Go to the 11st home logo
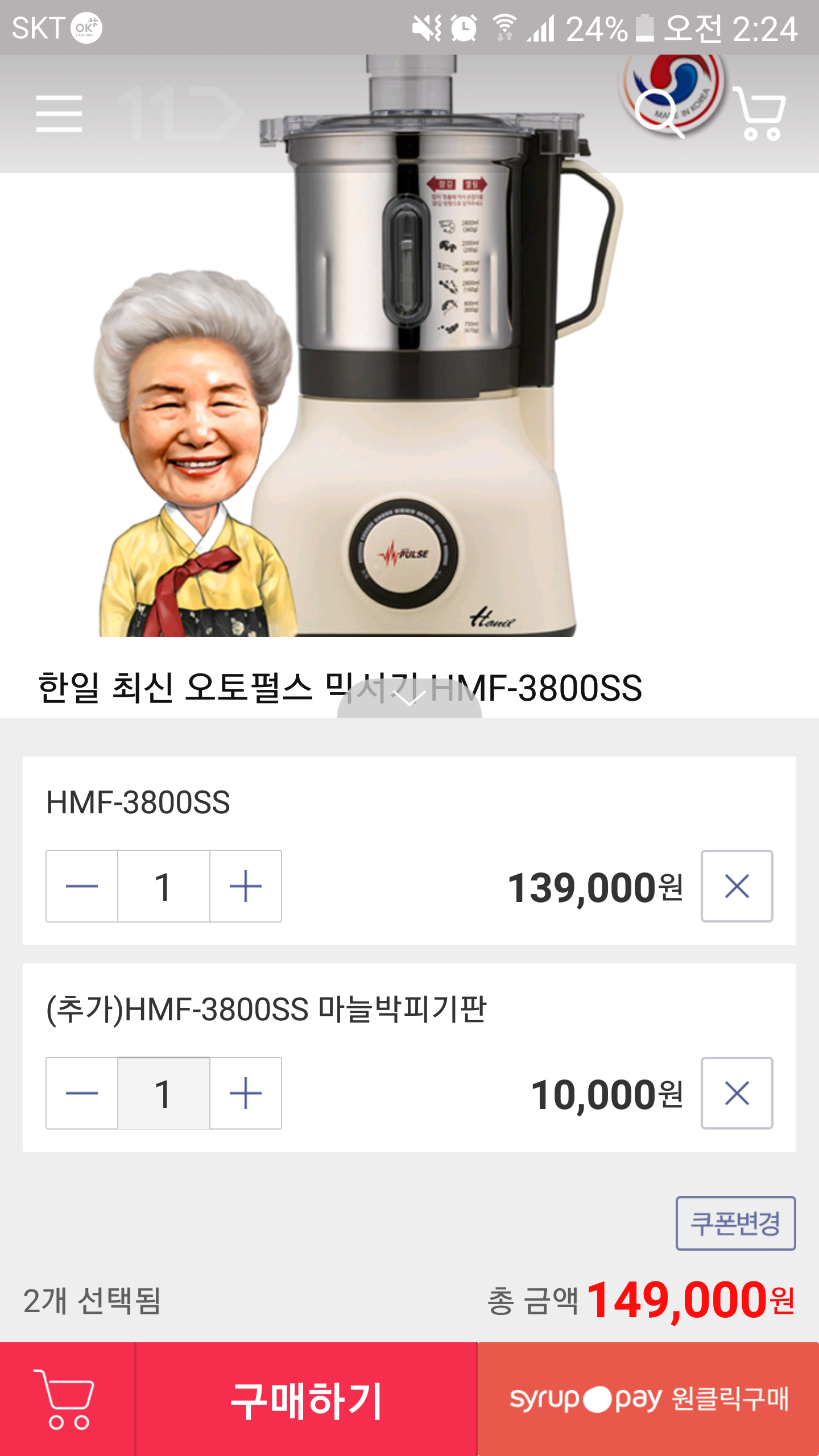 coord(181,114)
